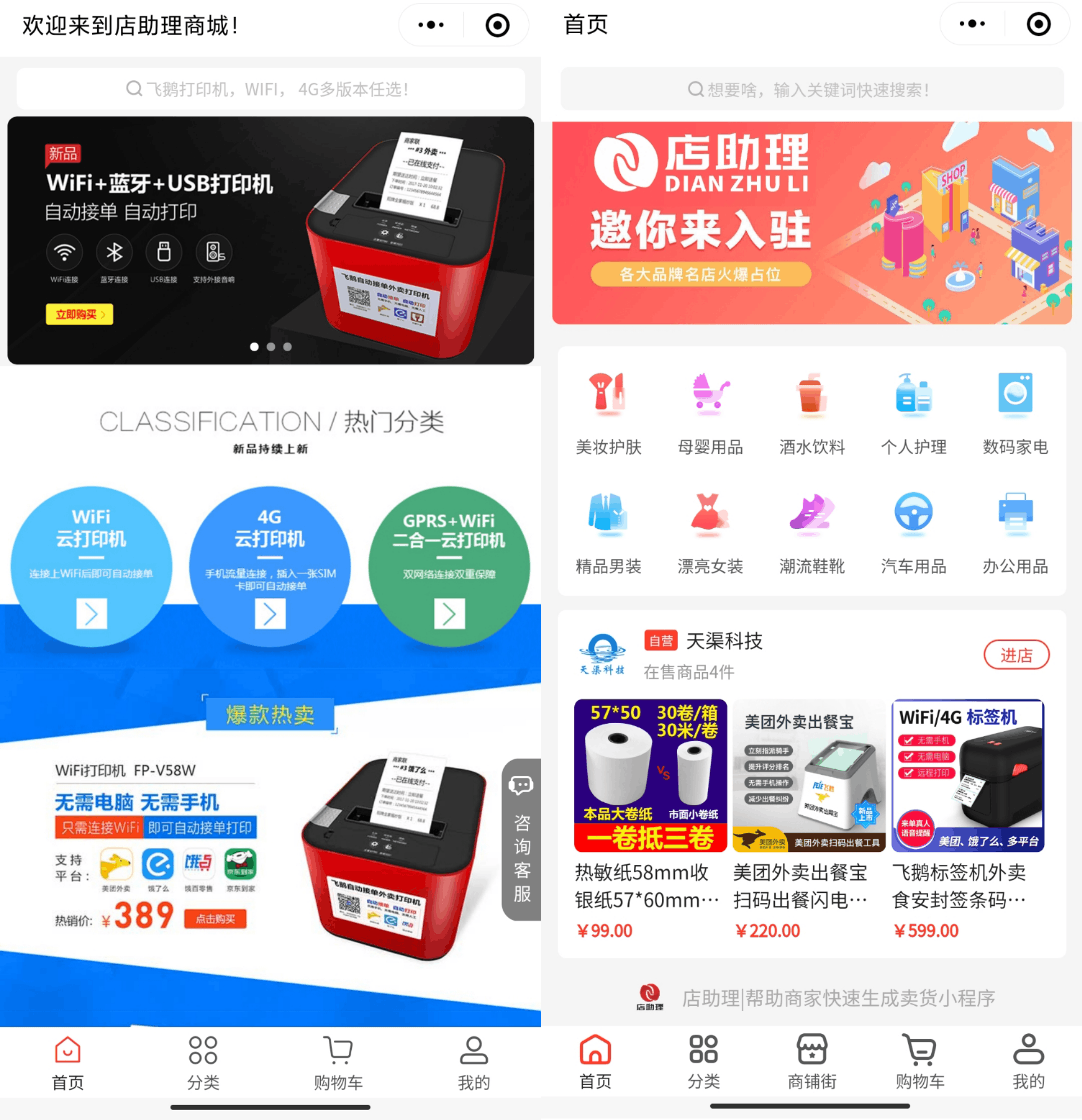This screenshot has width=1082, height=1120.
Task: Open the 热敏纸58mm收银纸 product
Action: [x=650, y=818]
